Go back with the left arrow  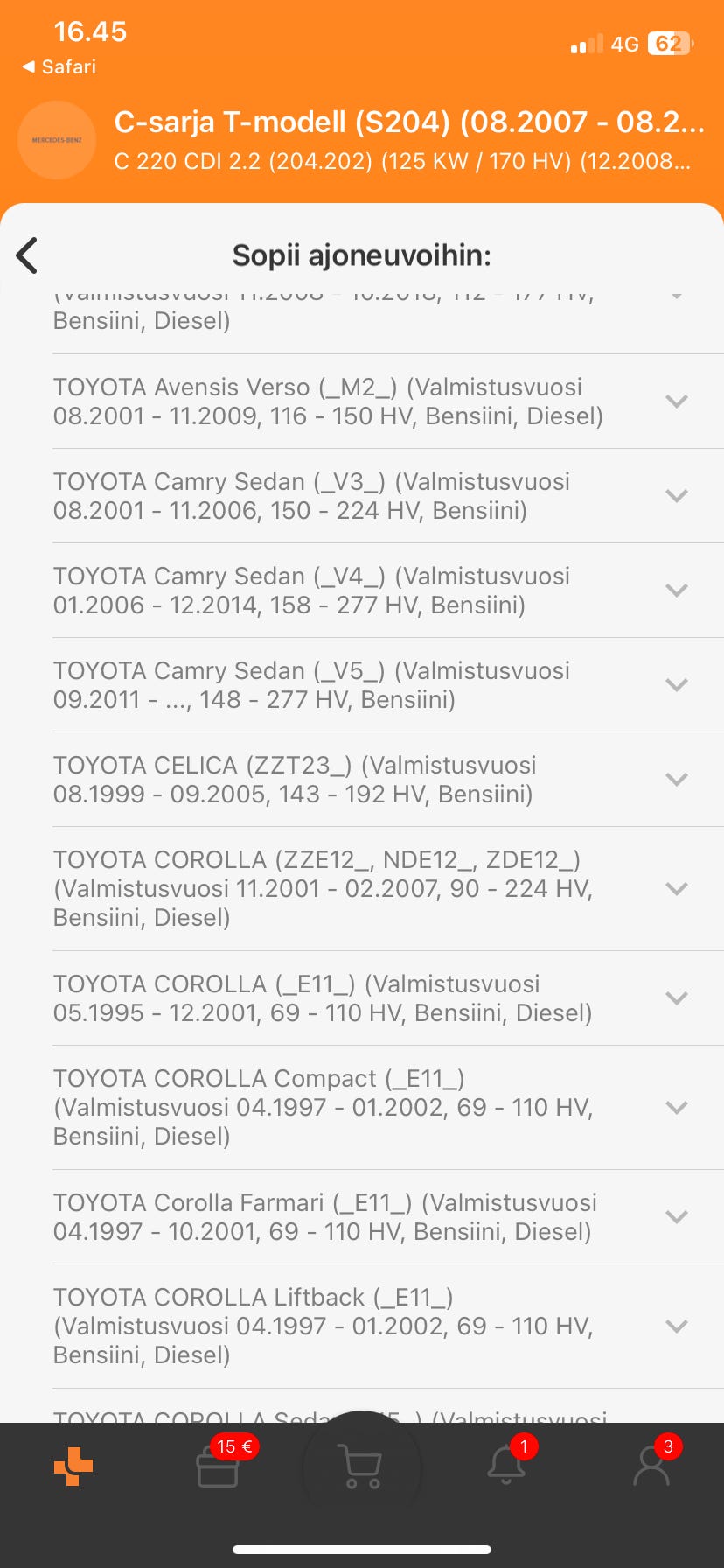tap(28, 255)
